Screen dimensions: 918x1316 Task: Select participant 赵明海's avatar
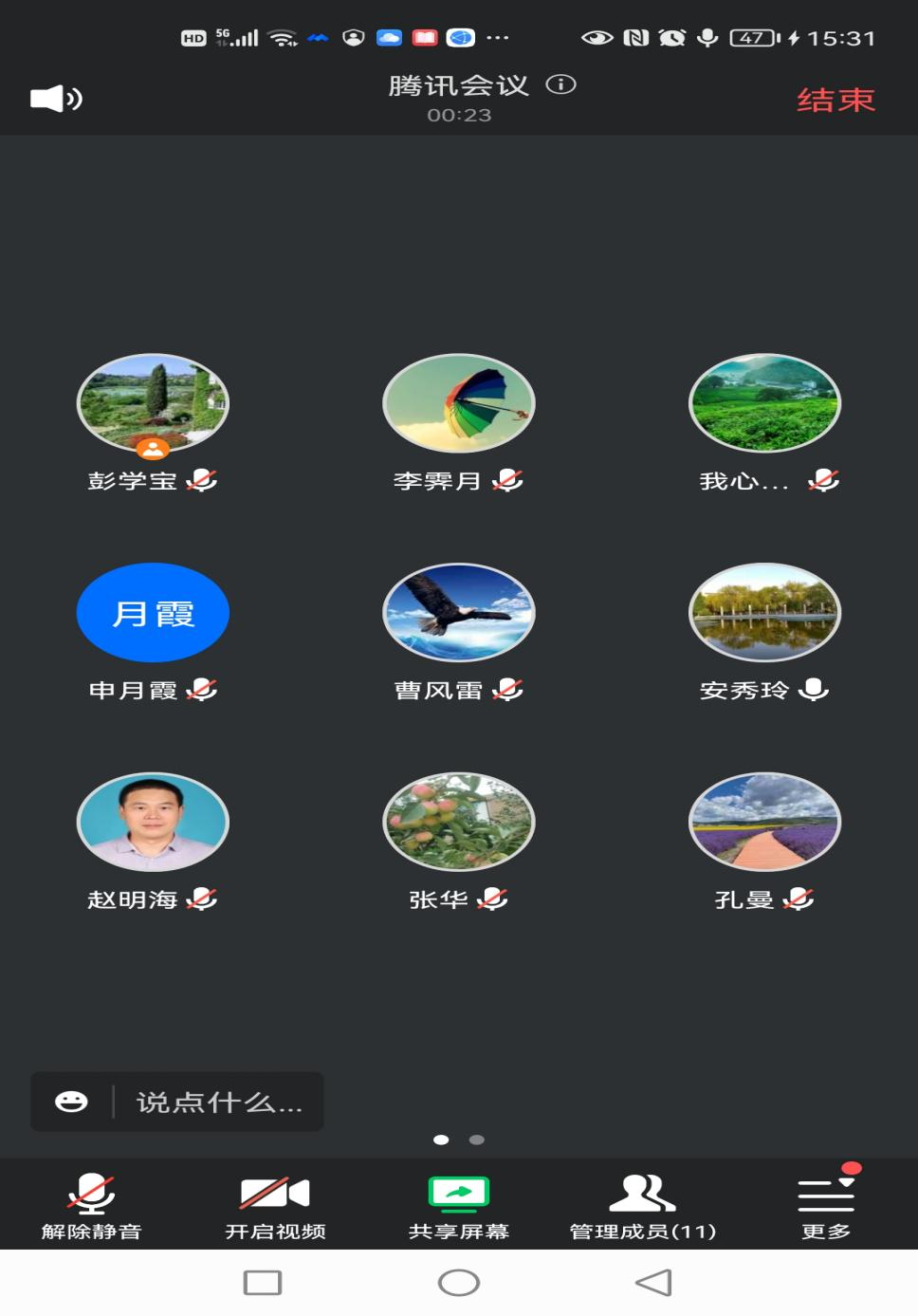(x=153, y=822)
